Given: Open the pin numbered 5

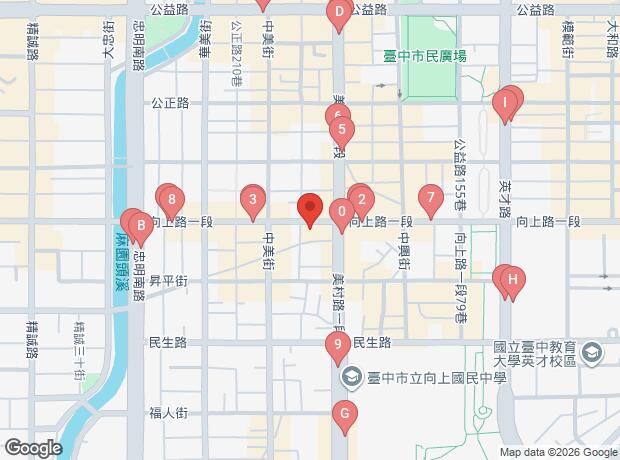Looking at the screenshot, I should tap(342, 129).
